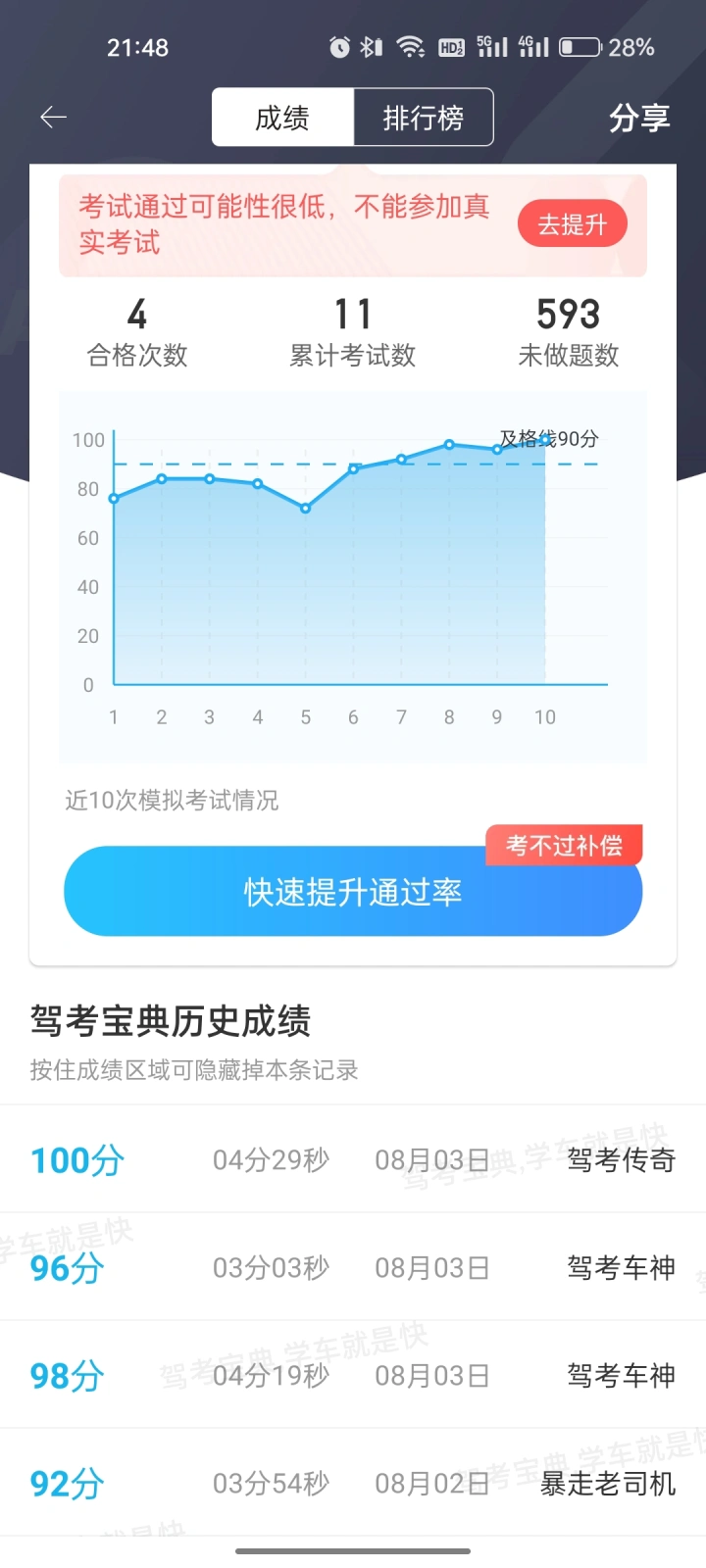Select the 成绩 tab
This screenshot has width=706, height=1568.
282,118
